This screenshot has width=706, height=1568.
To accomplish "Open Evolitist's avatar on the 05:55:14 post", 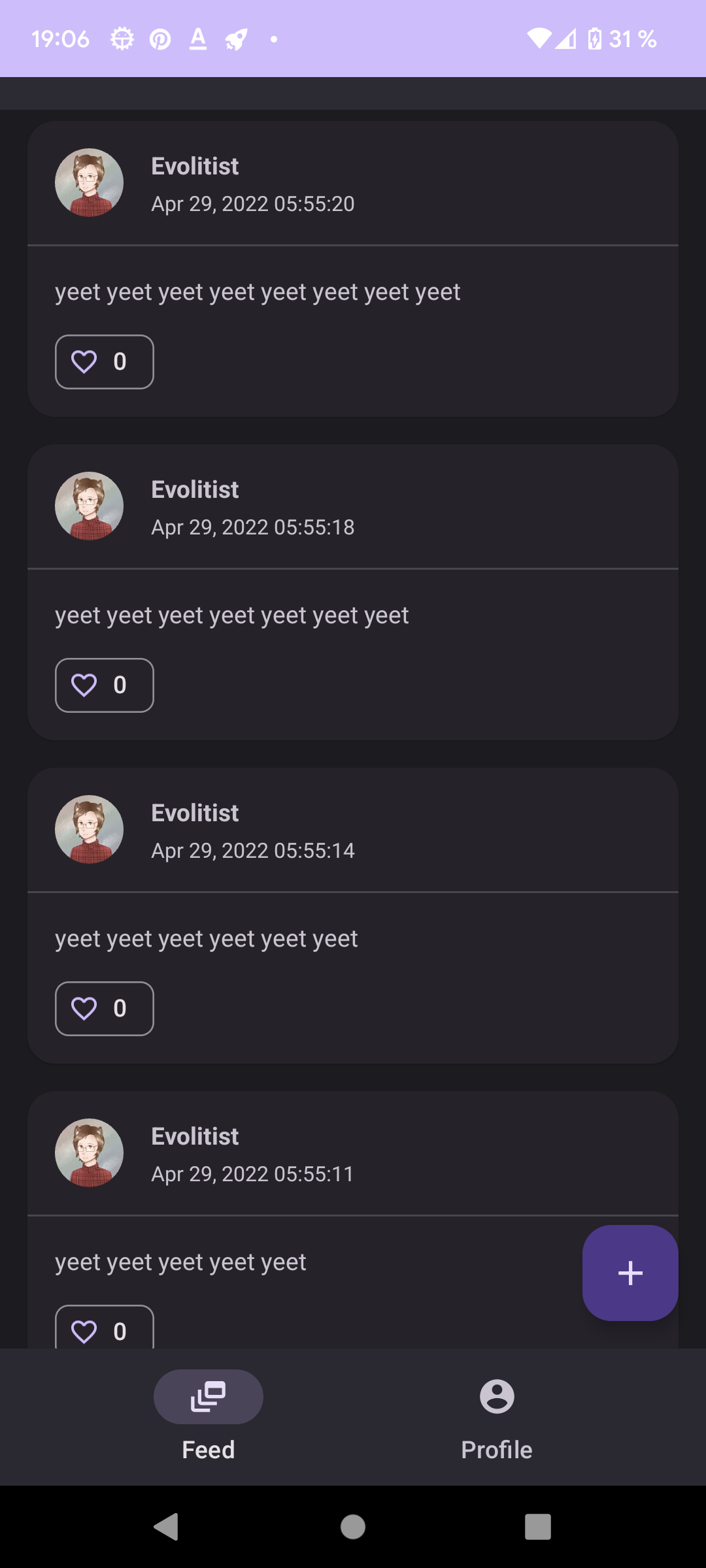I will pos(89,830).
